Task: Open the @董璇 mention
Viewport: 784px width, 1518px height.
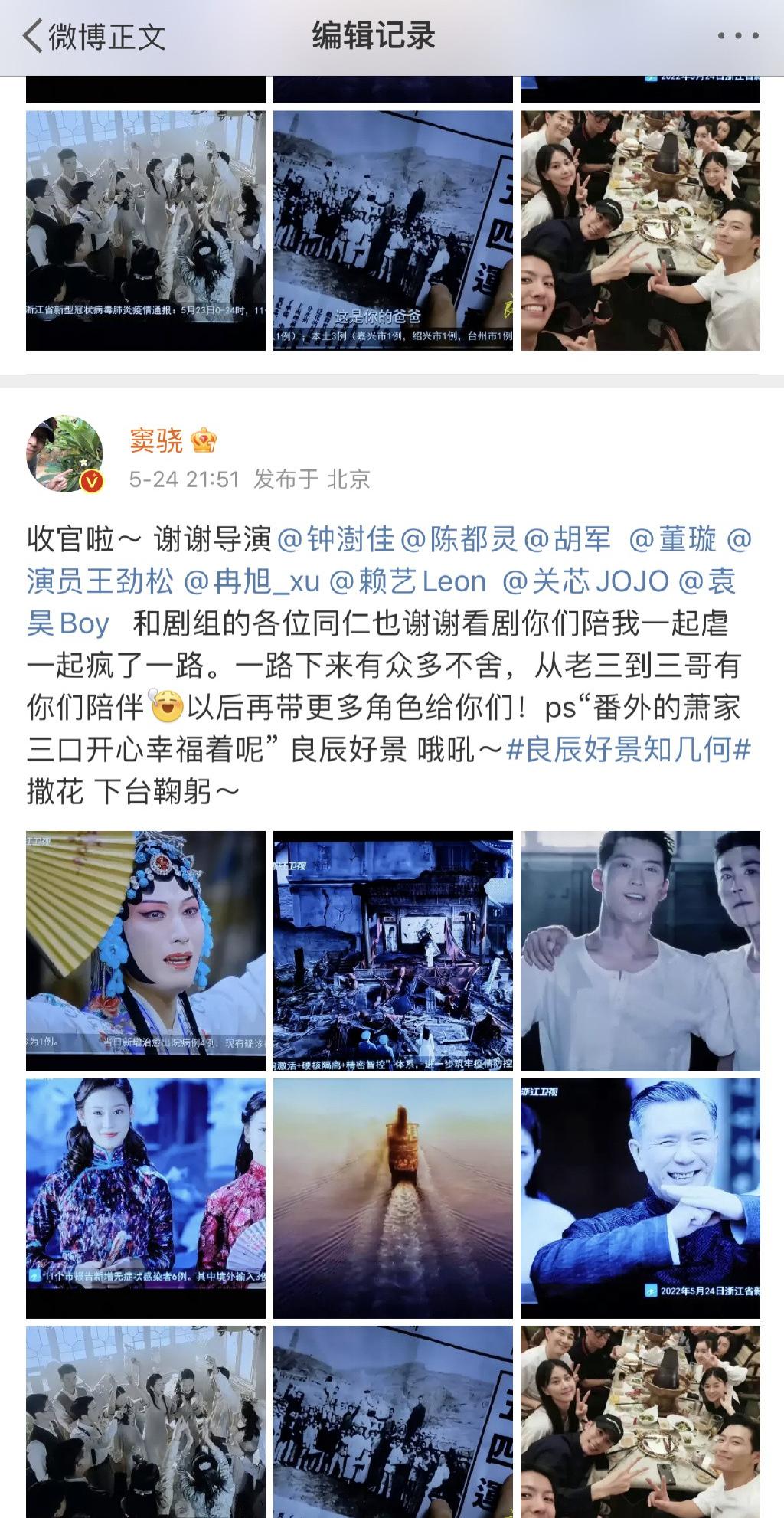Action: pos(673,540)
